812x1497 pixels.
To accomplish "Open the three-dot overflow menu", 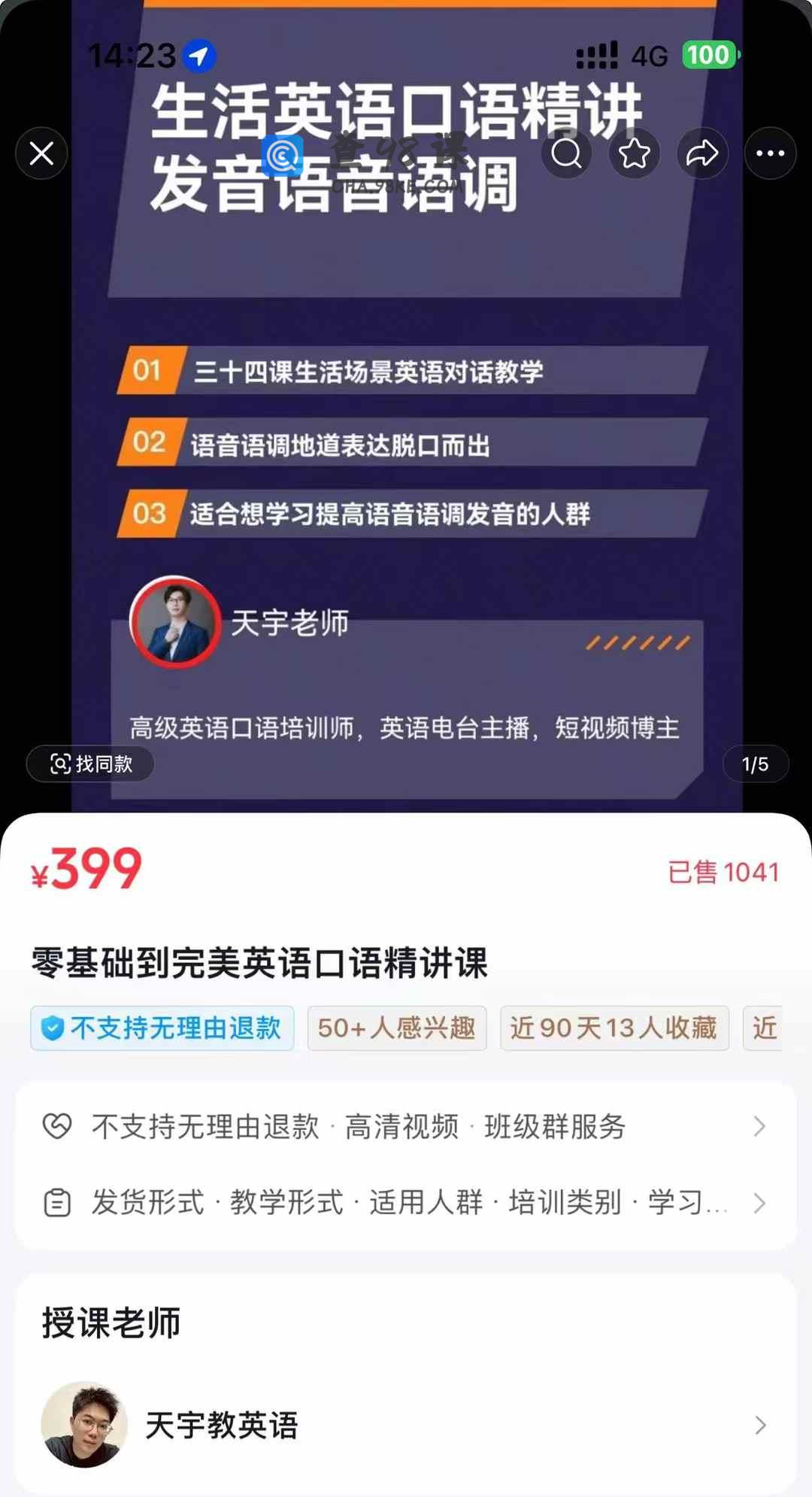I will [770, 153].
